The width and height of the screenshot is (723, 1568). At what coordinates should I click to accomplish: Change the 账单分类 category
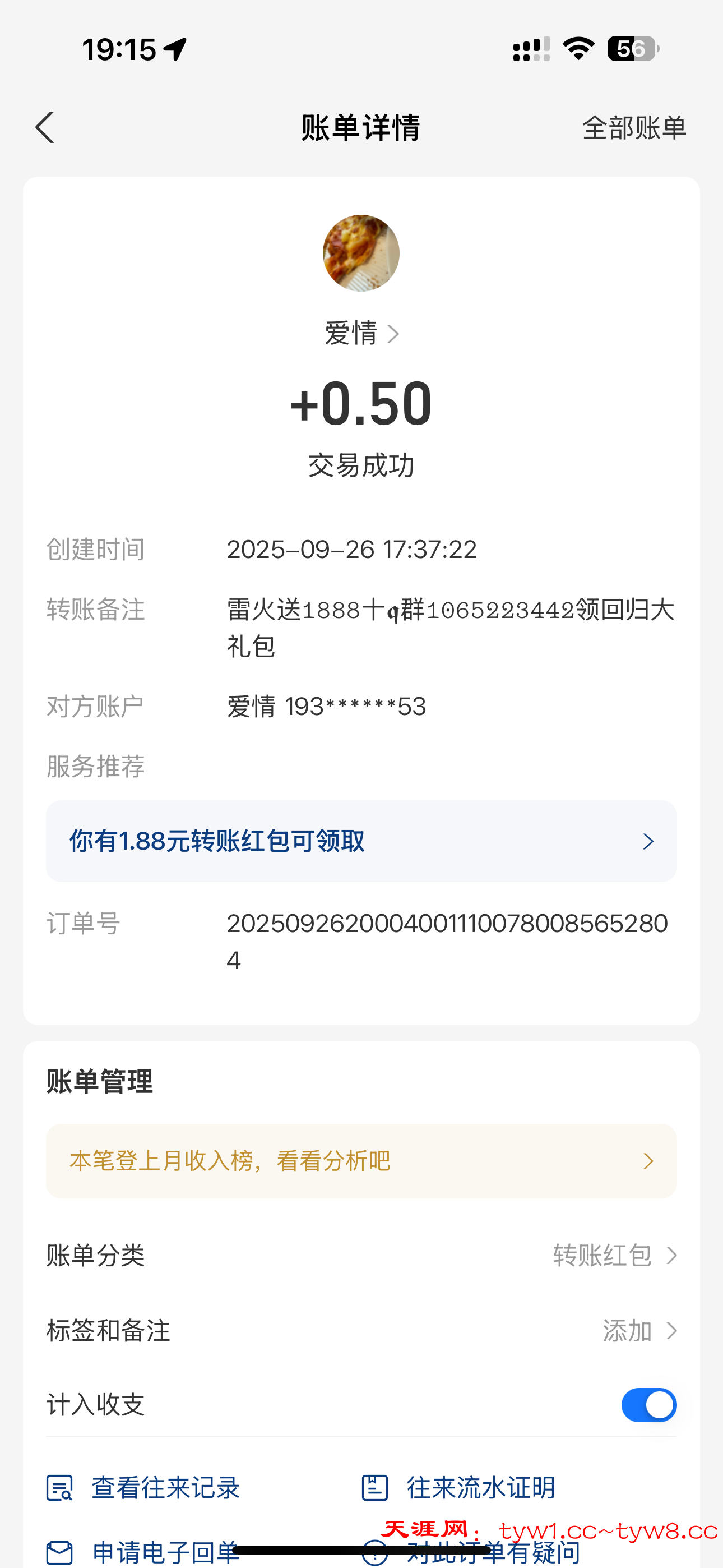tap(615, 1255)
